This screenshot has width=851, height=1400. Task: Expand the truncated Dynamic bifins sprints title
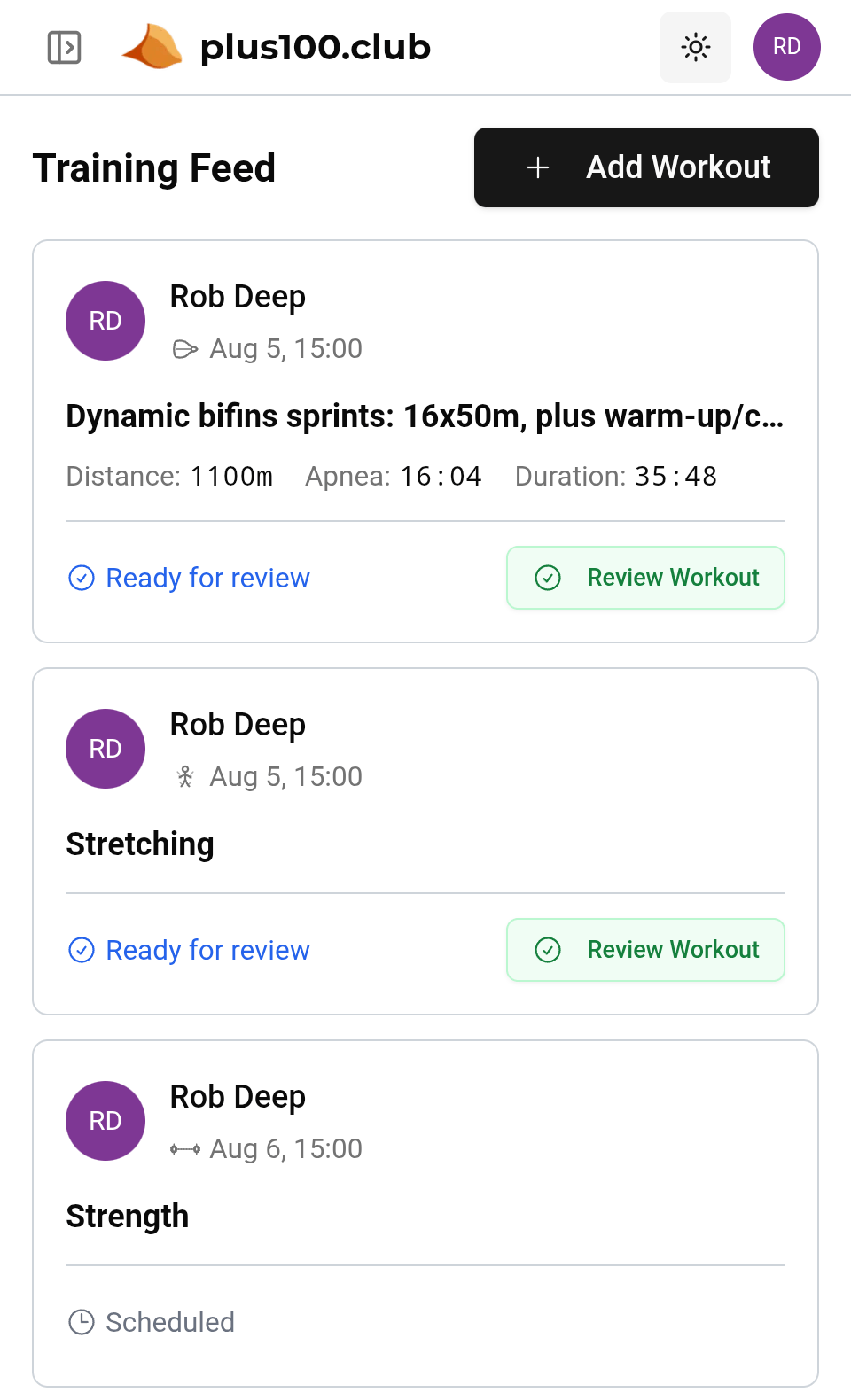coord(424,416)
